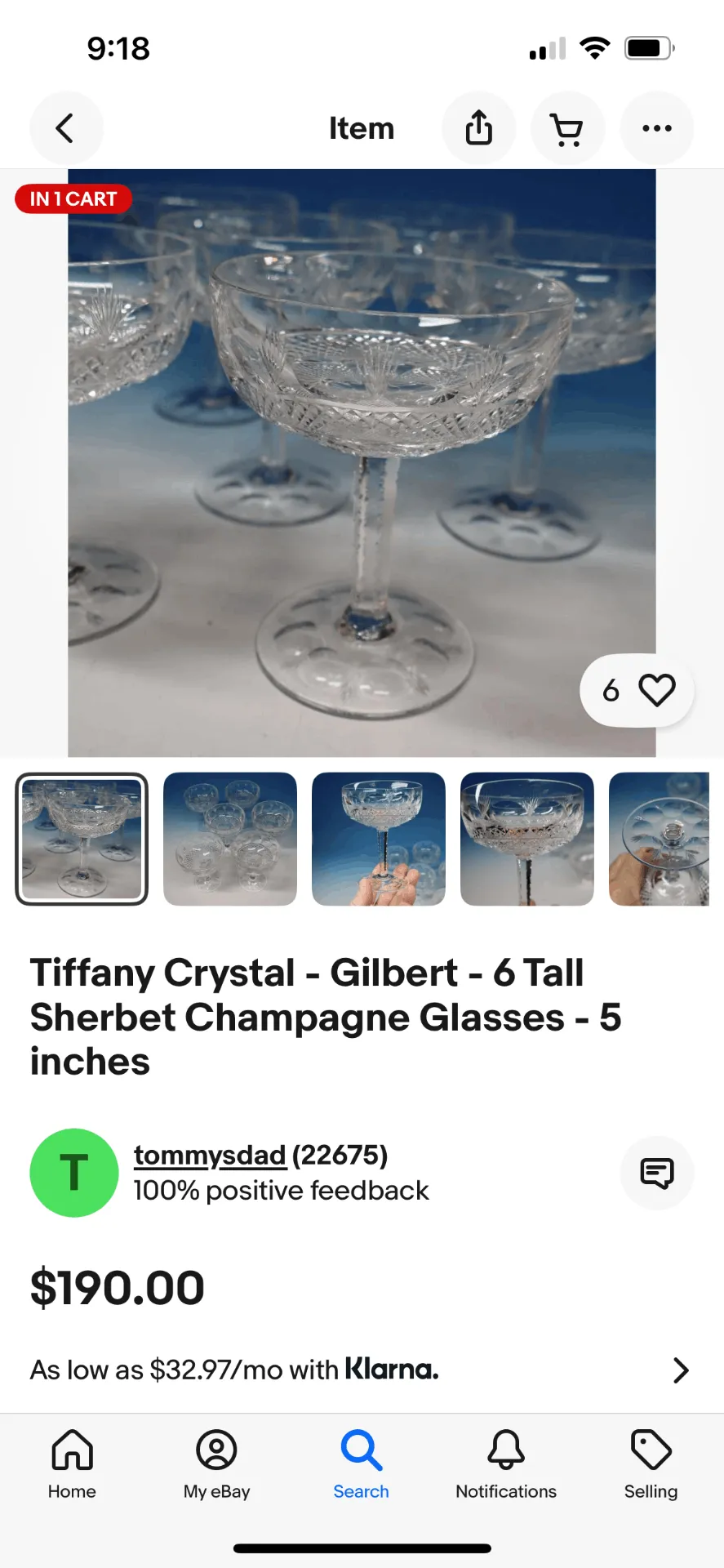The width and height of the screenshot is (724, 1568).
Task: Message the seller tommysdad
Action: point(656,1173)
